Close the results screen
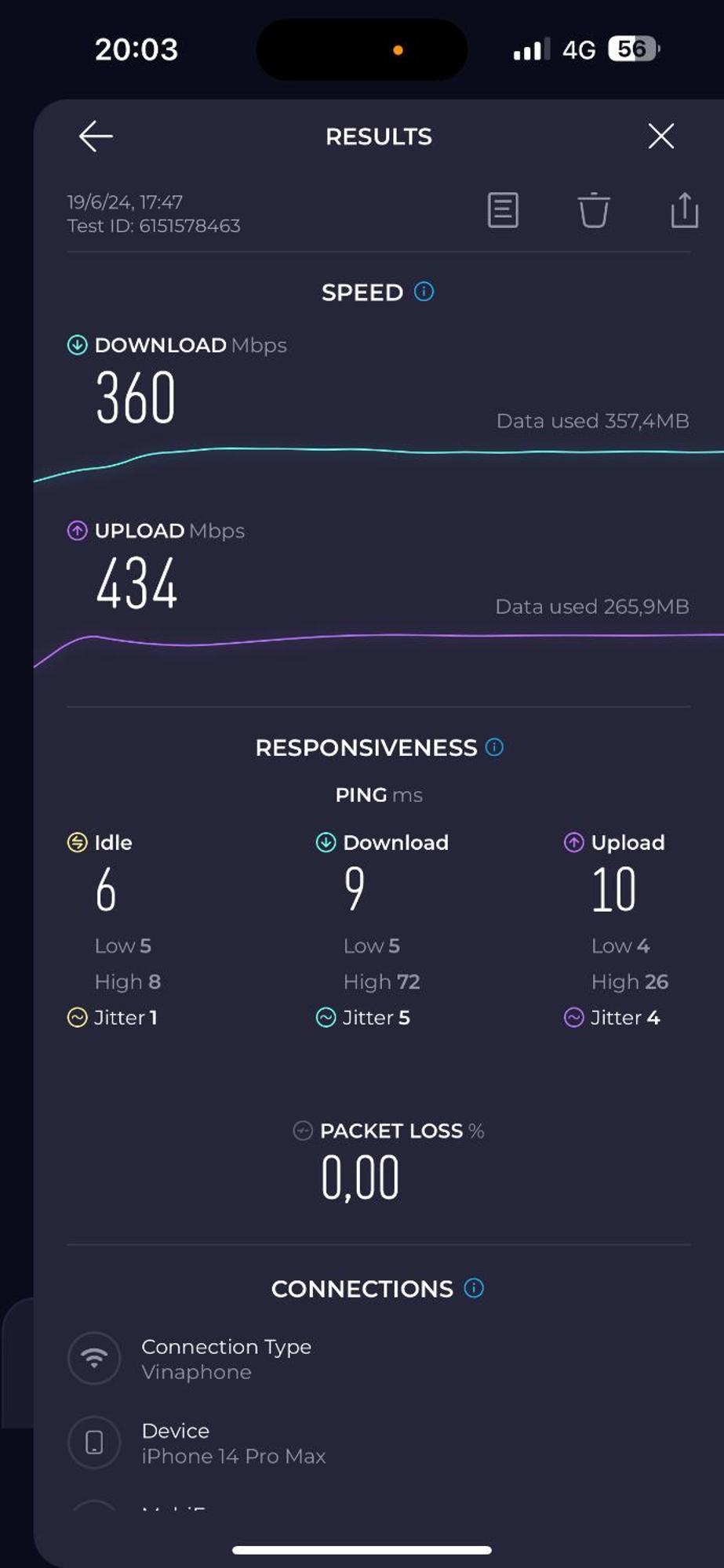 point(660,136)
